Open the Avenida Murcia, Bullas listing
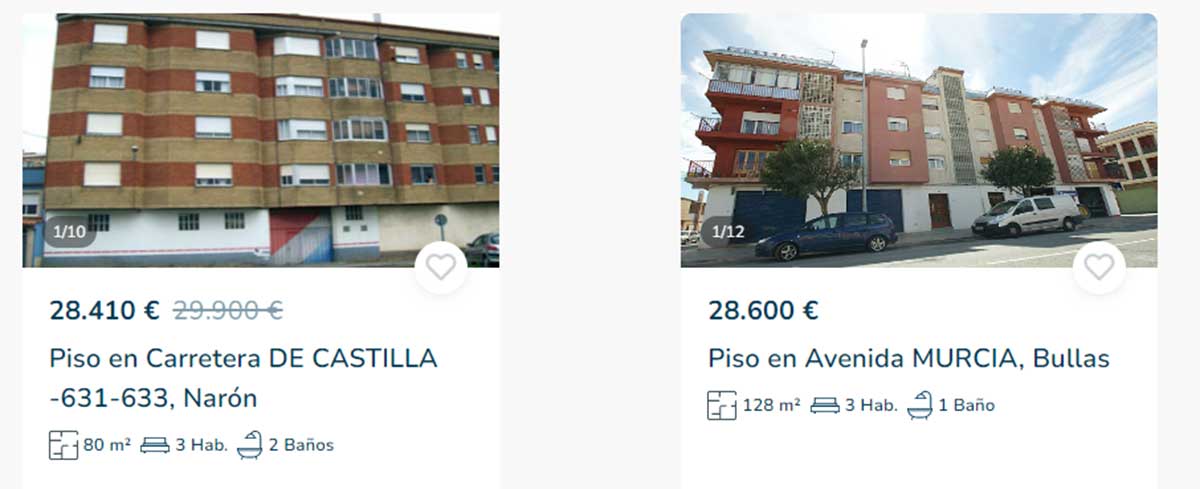This screenshot has width=1200, height=489. click(908, 358)
